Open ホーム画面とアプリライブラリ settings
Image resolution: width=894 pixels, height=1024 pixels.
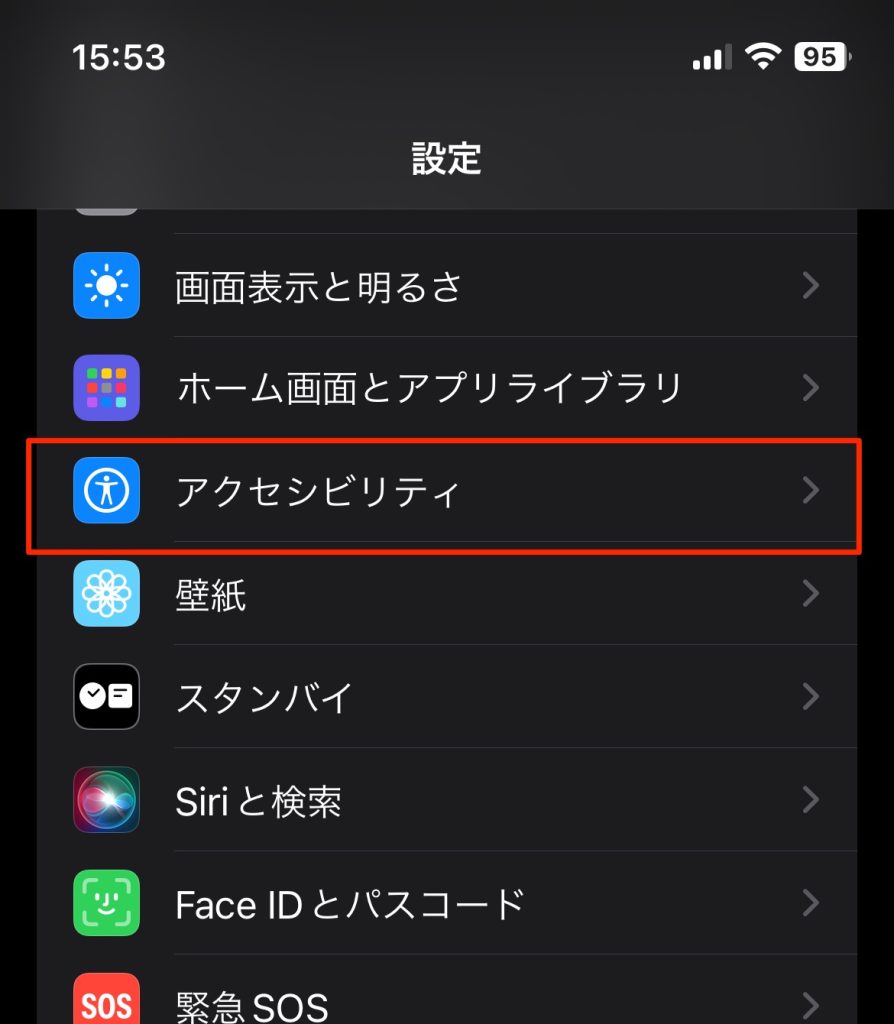coord(446,388)
